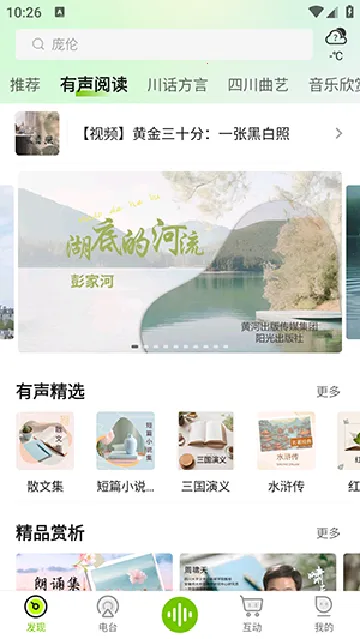Screen dimensions: 360x639
Task: Switch to the 川话方言 tab
Action: pos(177,85)
